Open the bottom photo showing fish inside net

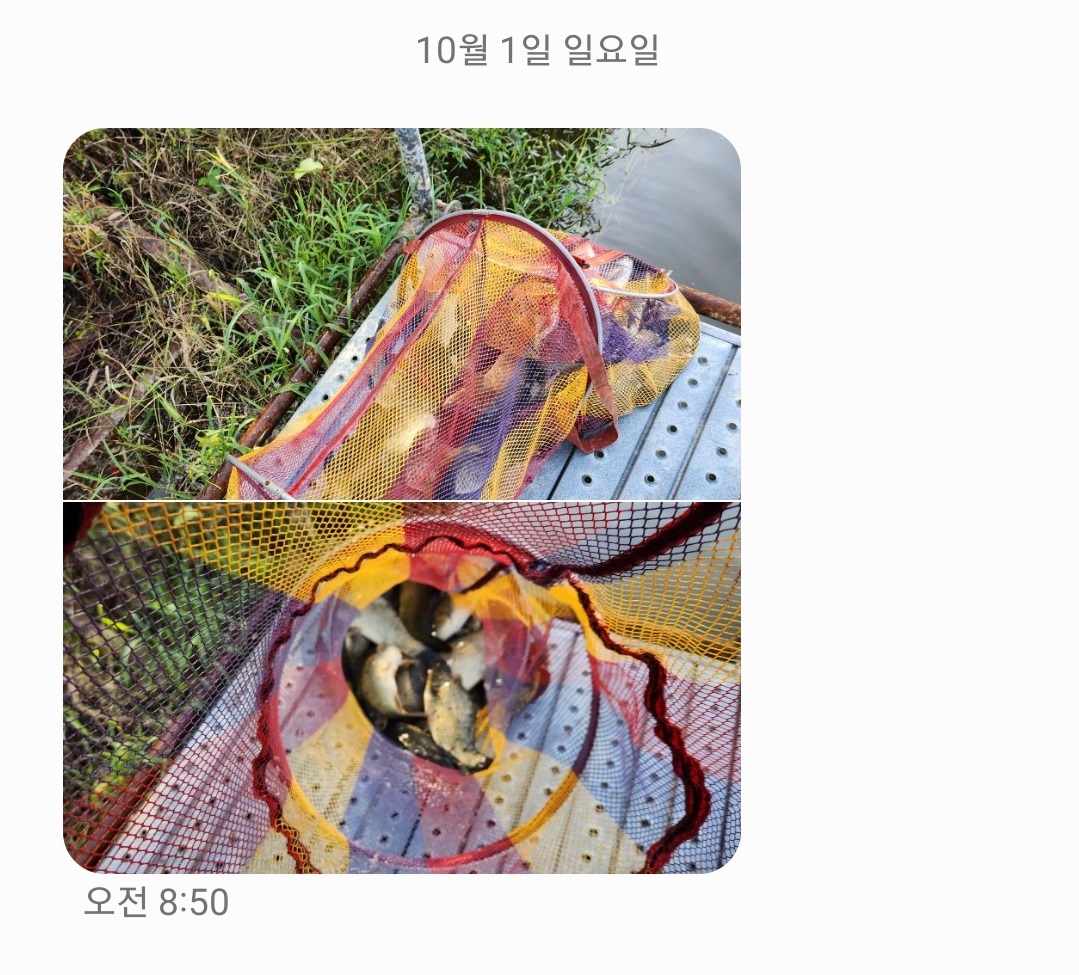(x=401, y=687)
